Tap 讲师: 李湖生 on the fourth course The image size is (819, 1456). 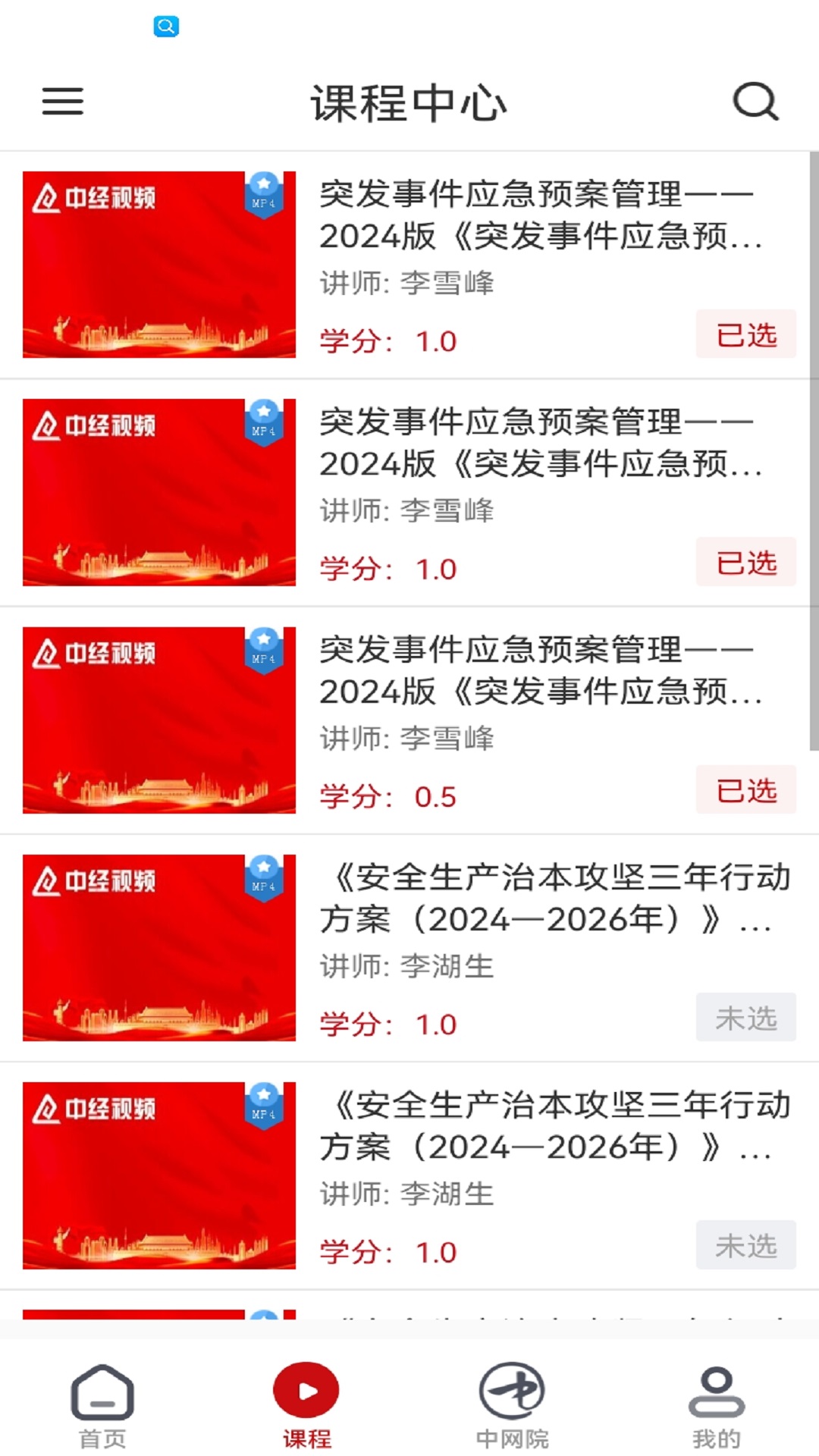coord(407,965)
